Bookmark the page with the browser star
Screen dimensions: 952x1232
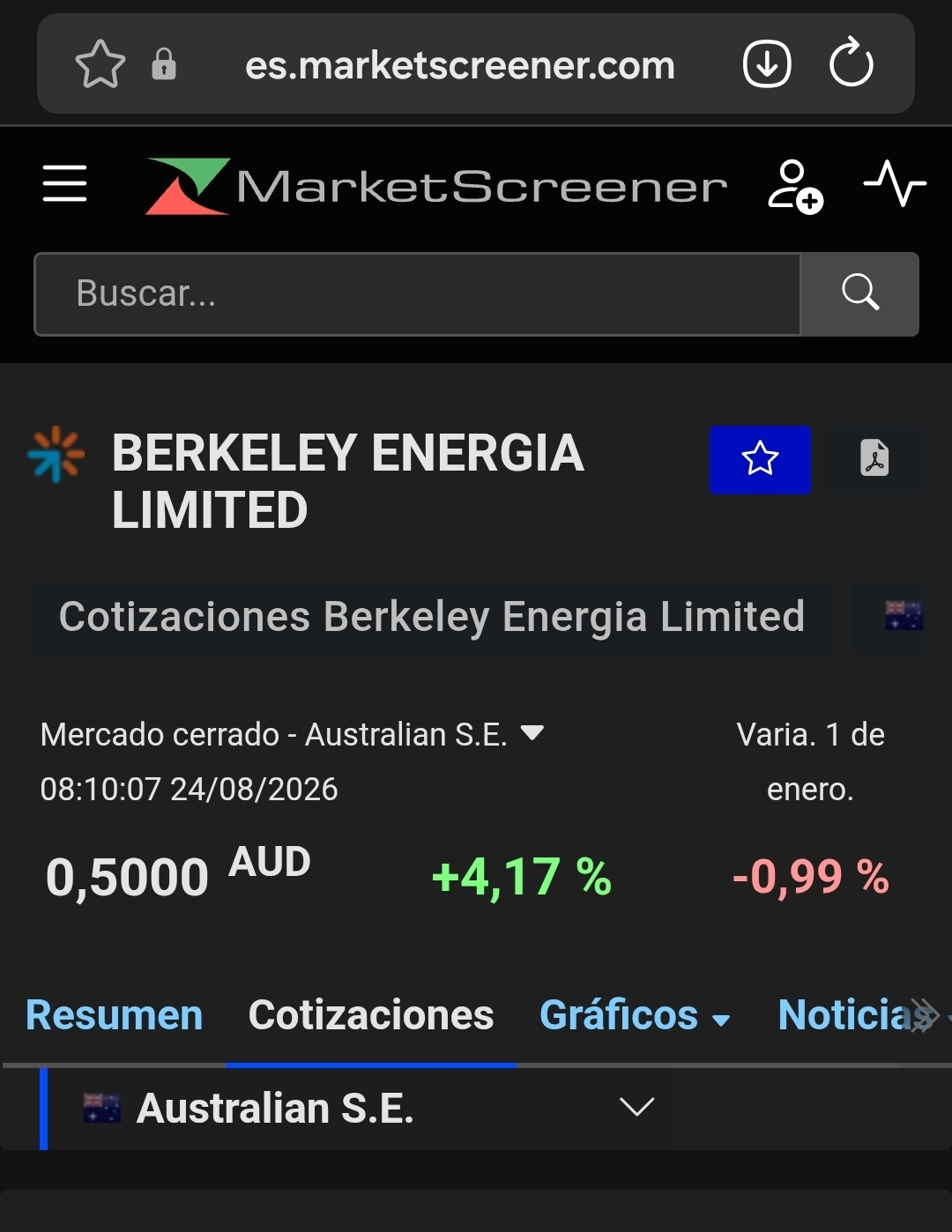(x=100, y=64)
